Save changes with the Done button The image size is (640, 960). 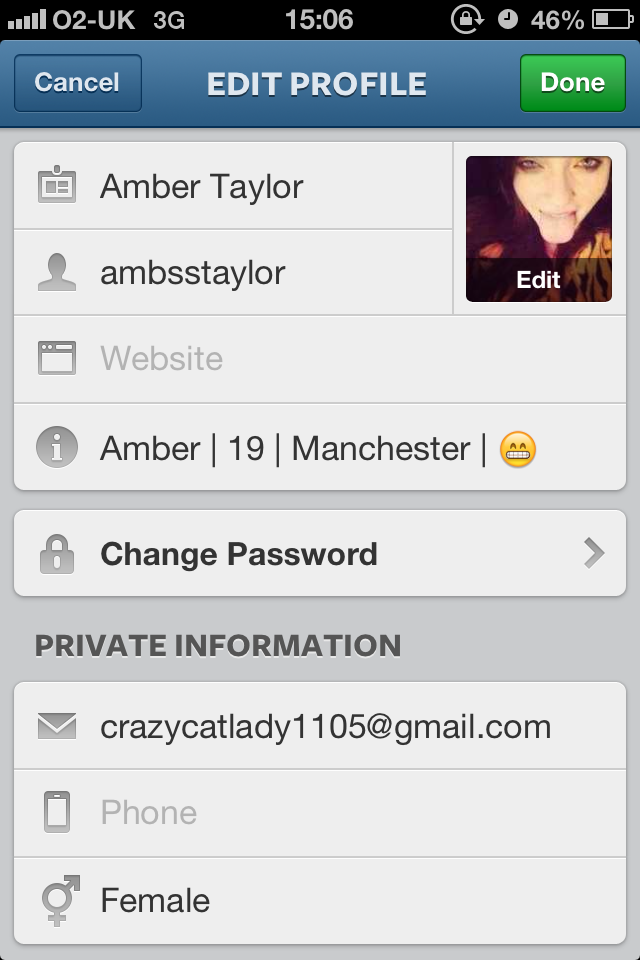(572, 83)
